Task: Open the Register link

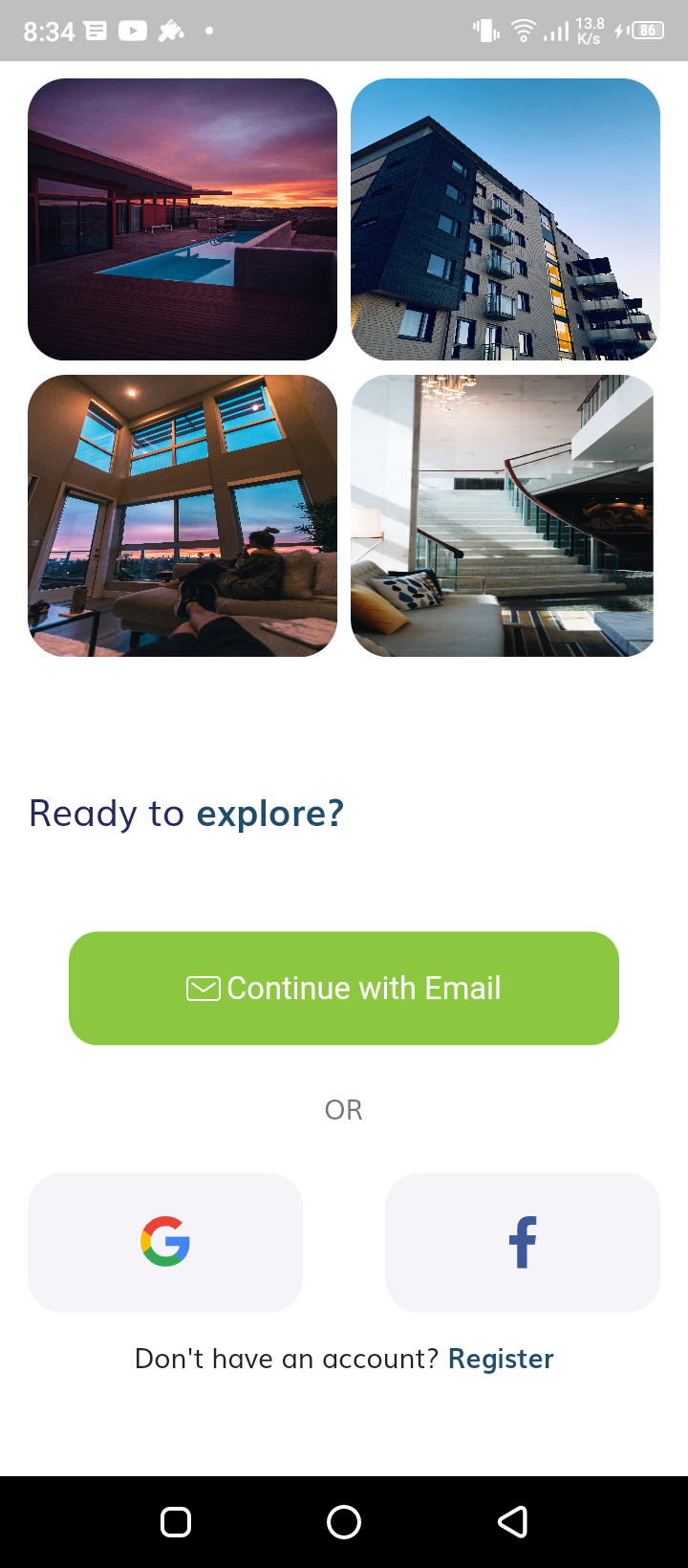Action: (x=501, y=1358)
